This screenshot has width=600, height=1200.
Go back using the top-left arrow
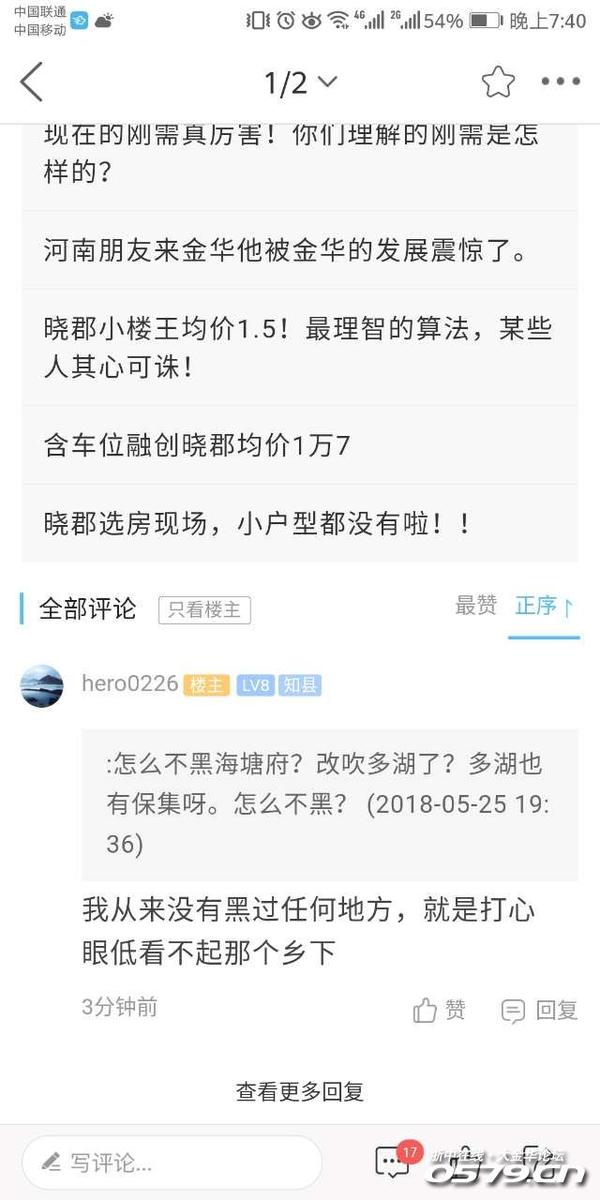(32, 82)
